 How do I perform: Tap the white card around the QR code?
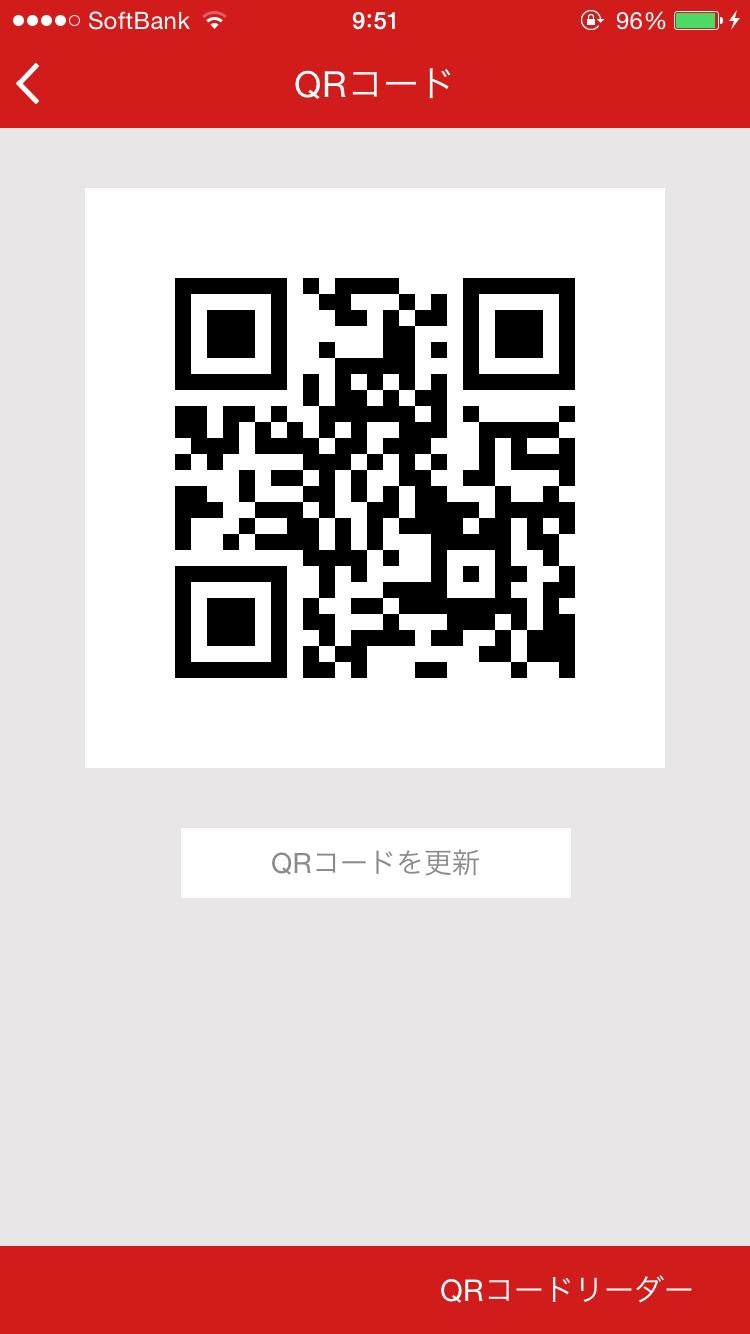coord(375,477)
